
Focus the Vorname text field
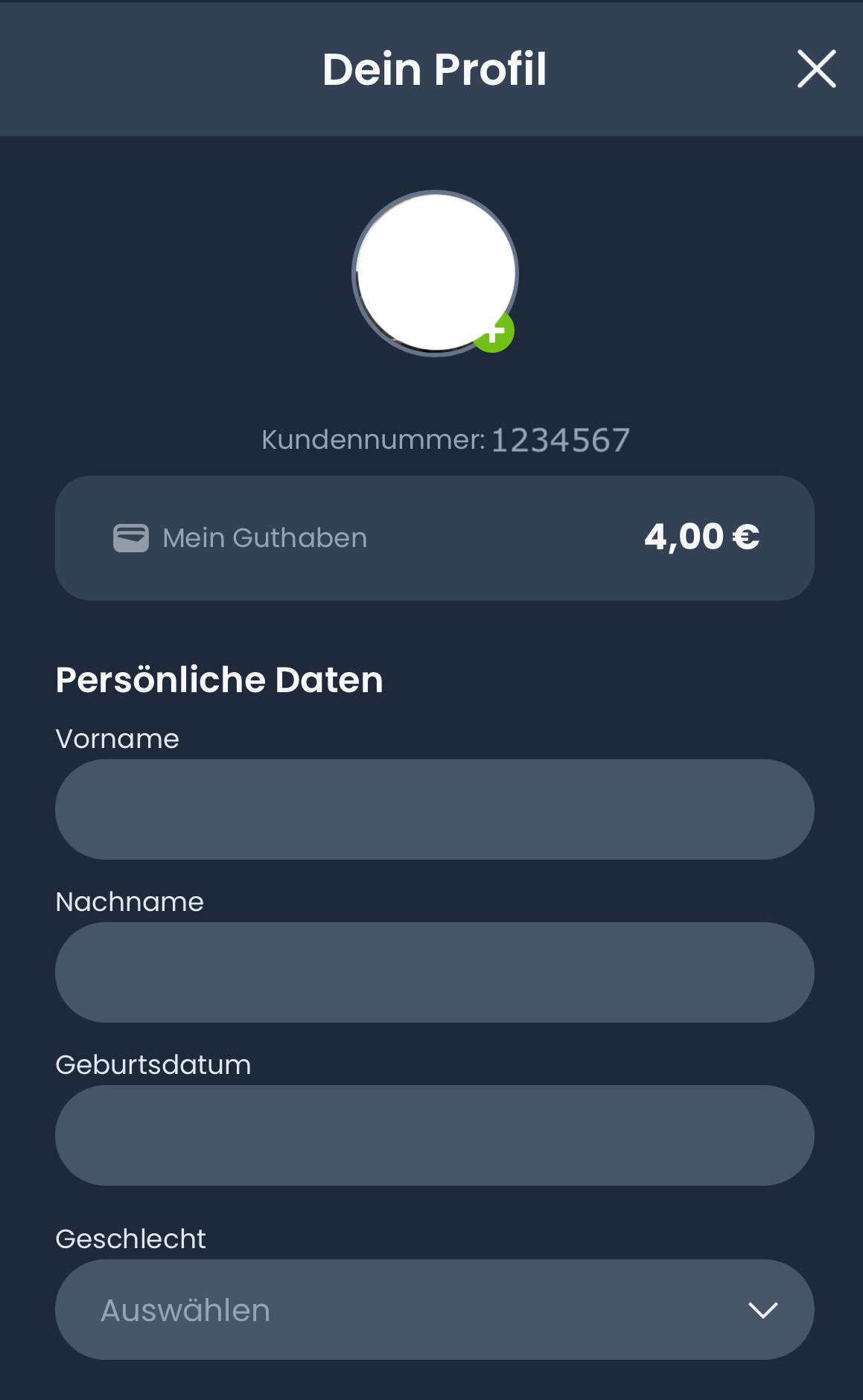pos(435,810)
